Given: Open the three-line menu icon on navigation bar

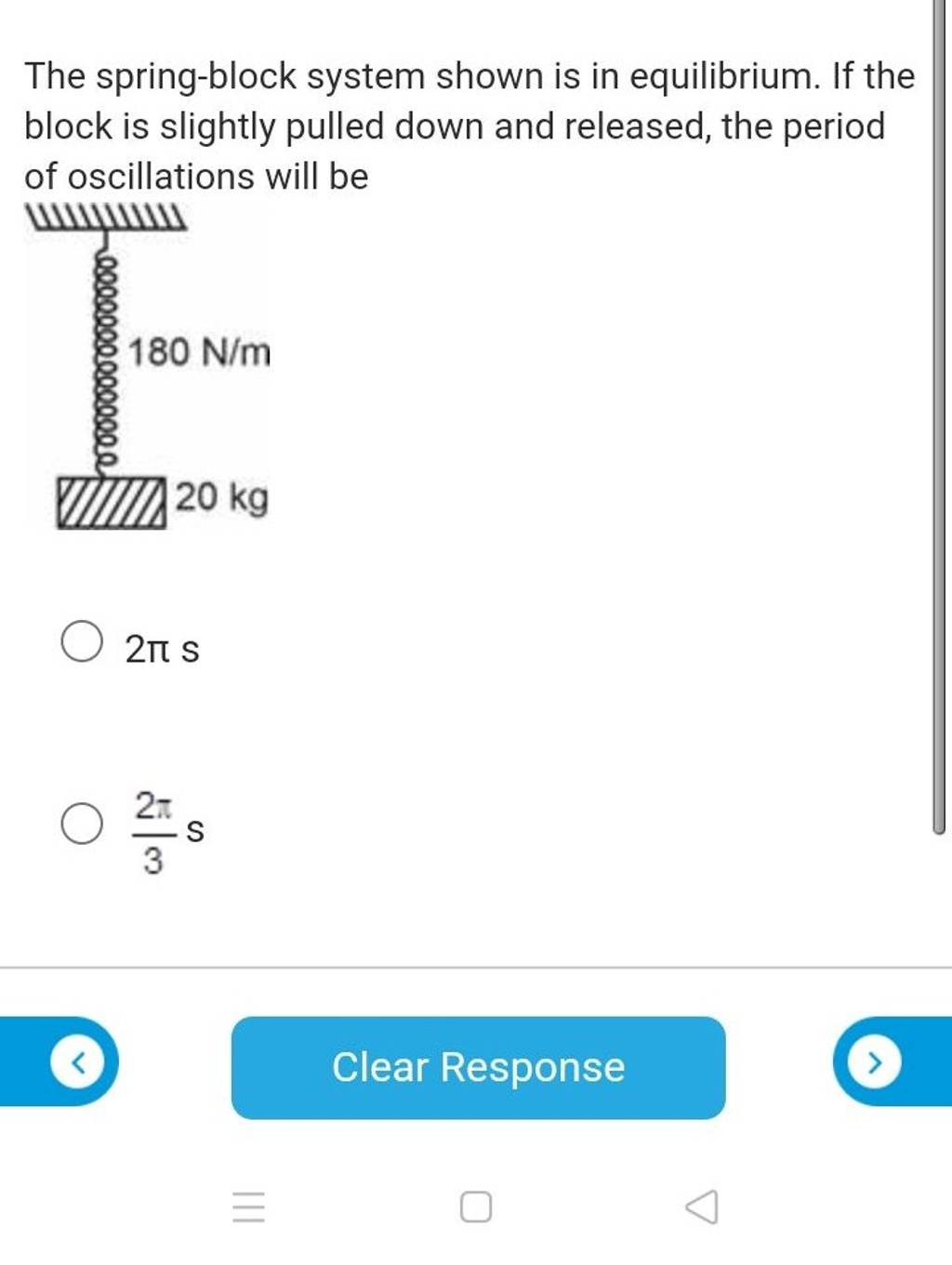Looking at the screenshot, I should tap(249, 1205).
